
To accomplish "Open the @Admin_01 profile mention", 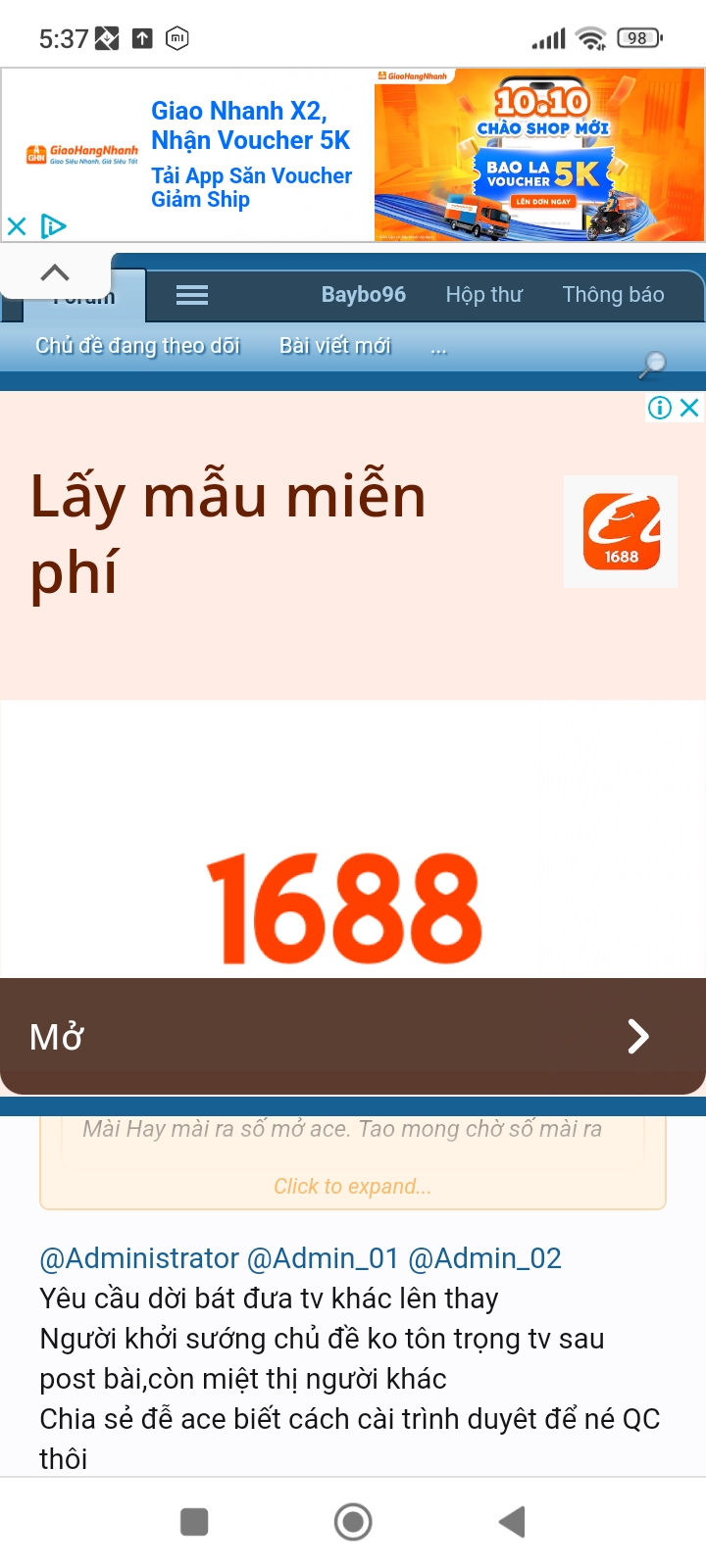I will coord(323,1258).
